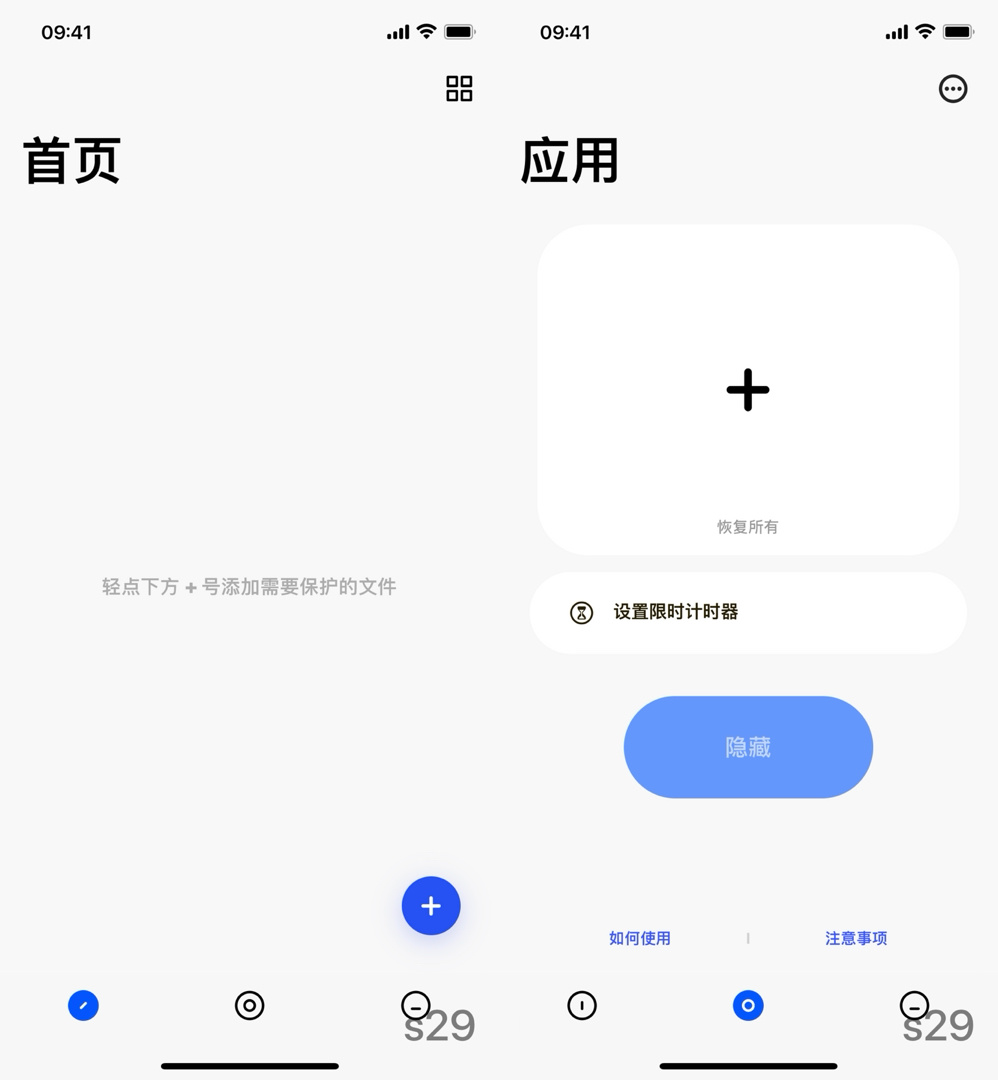Screen dimensions: 998x1080
Task: Switch to the ring-icon tab in 首页 screen's bar
Action: 249,1005
